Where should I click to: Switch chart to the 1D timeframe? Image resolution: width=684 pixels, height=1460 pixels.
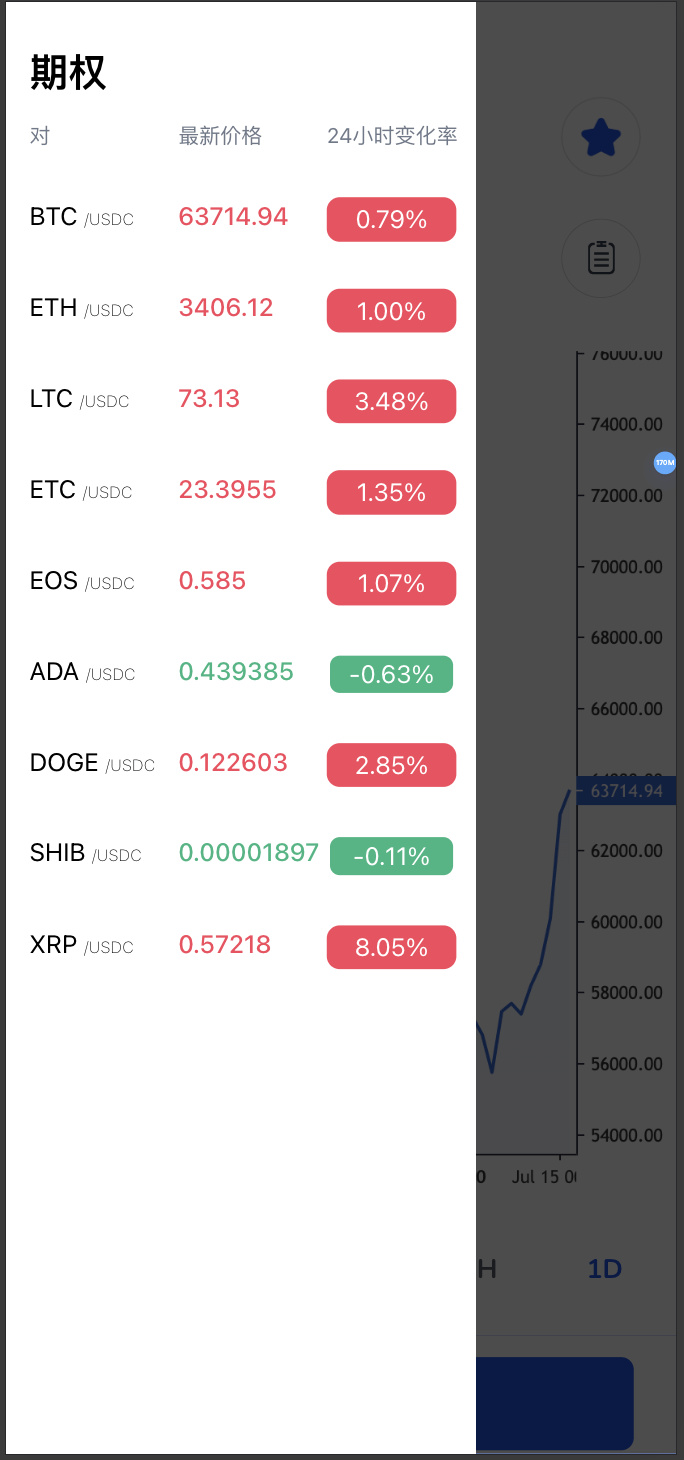pos(604,1269)
